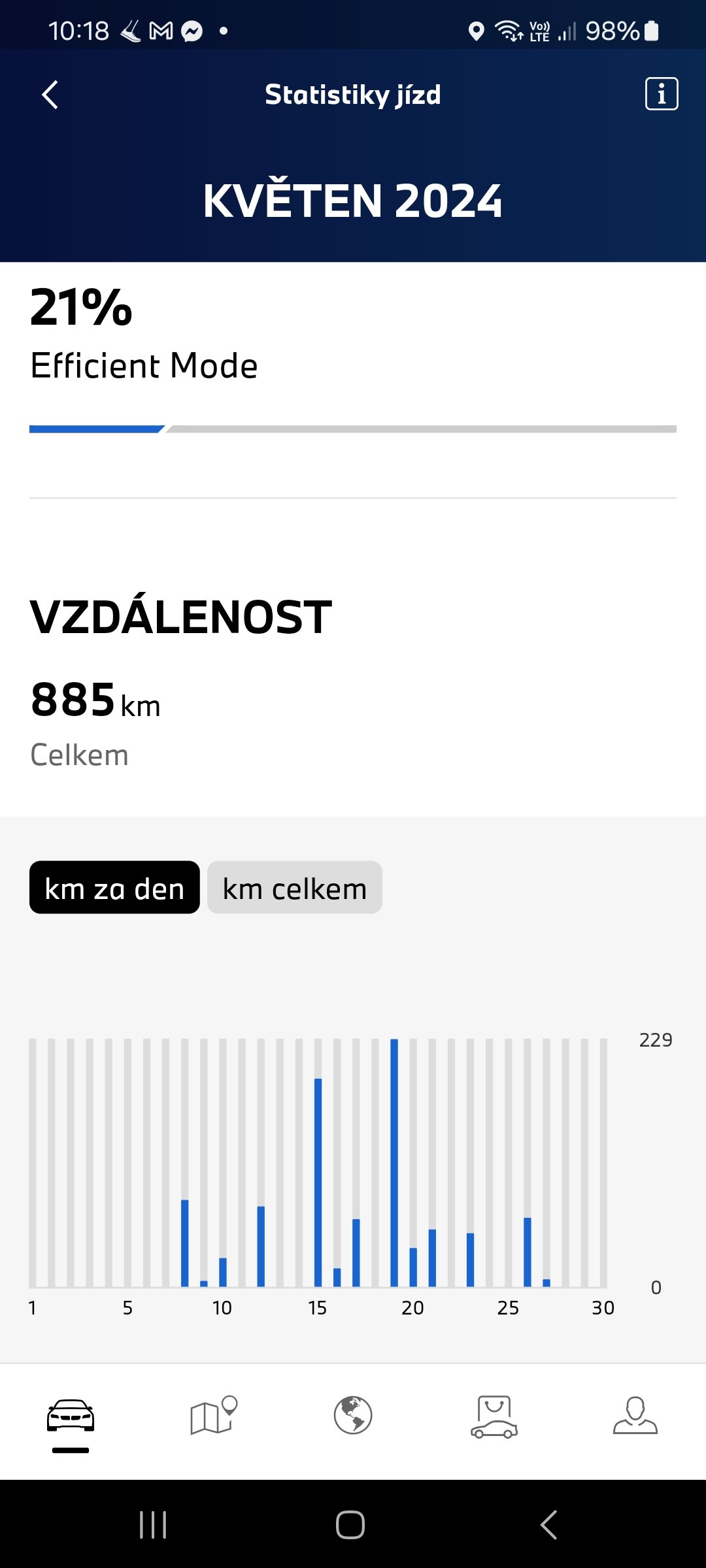Viewport: 706px width, 1568px height.
Task: Tap the system home button
Action: point(350,1525)
